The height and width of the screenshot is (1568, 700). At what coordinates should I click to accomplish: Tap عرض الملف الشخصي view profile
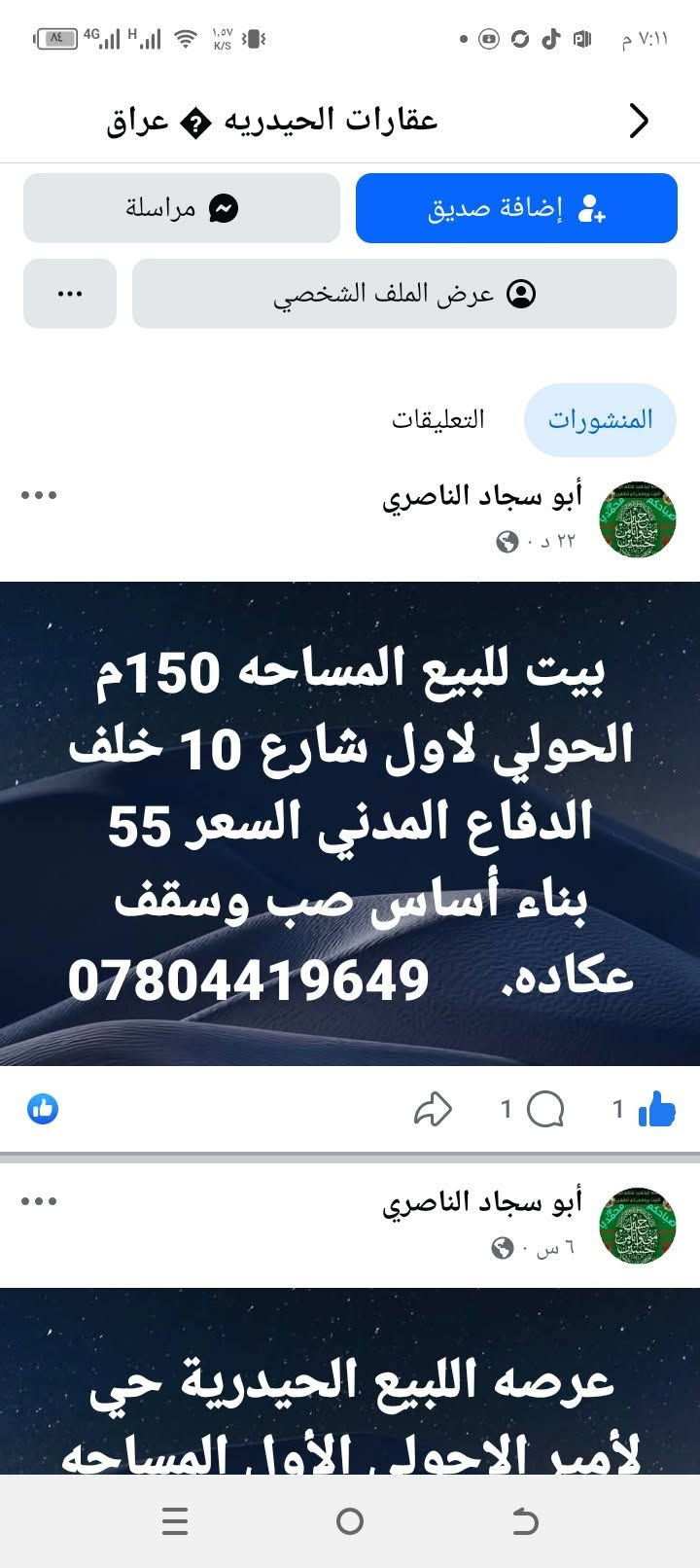pyautogui.click(x=404, y=294)
